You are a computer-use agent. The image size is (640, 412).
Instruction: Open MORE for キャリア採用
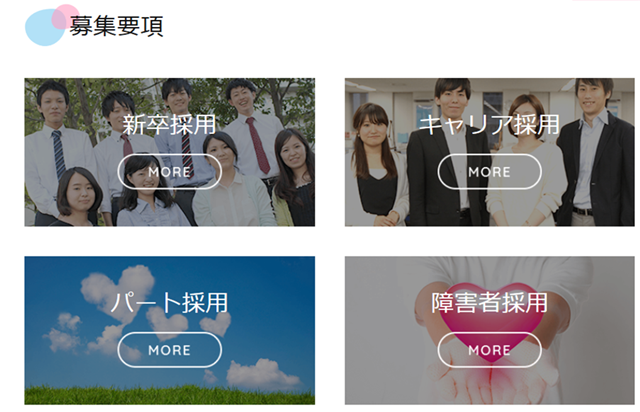tap(489, 172)
